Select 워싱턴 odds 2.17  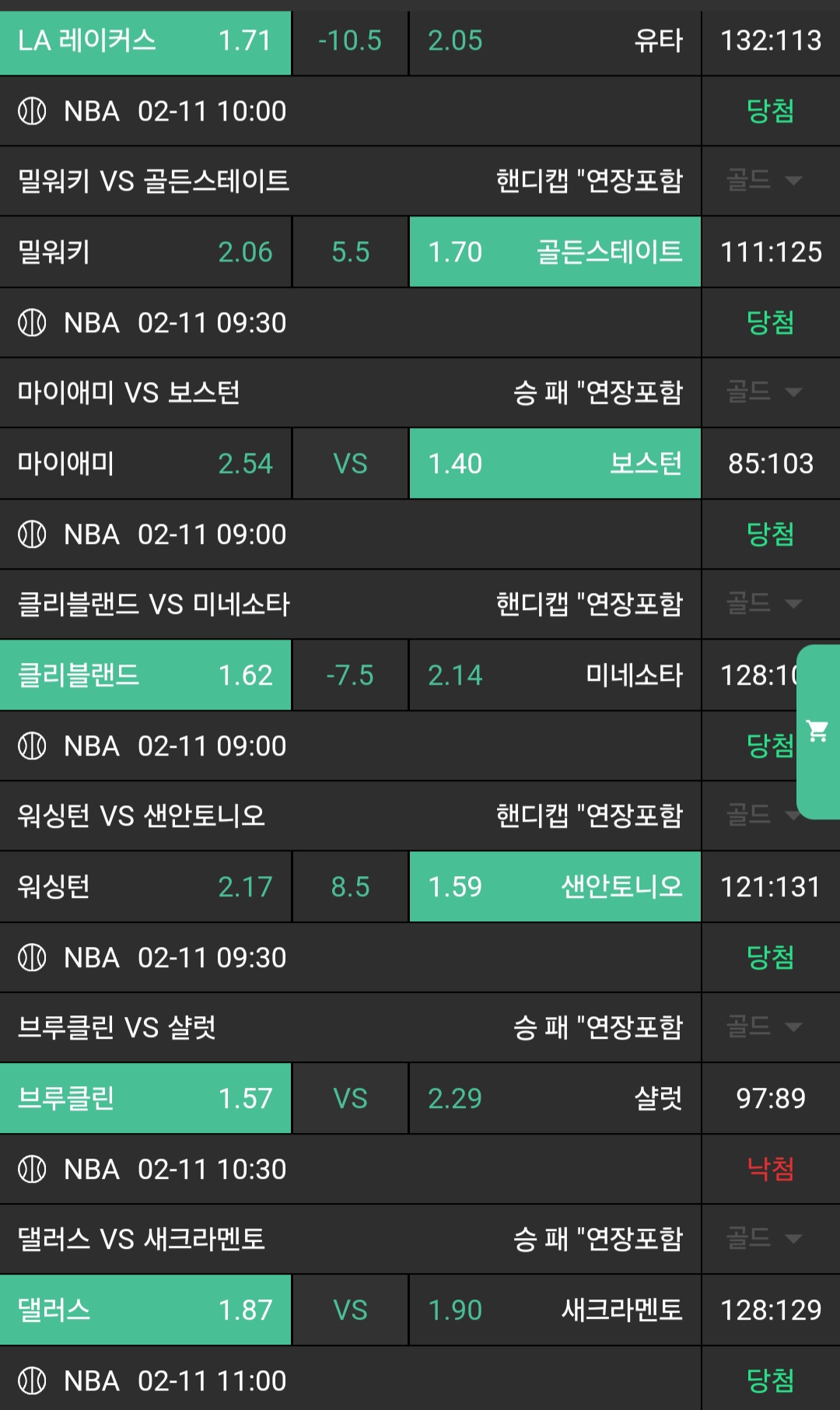[x=145, y=887]
